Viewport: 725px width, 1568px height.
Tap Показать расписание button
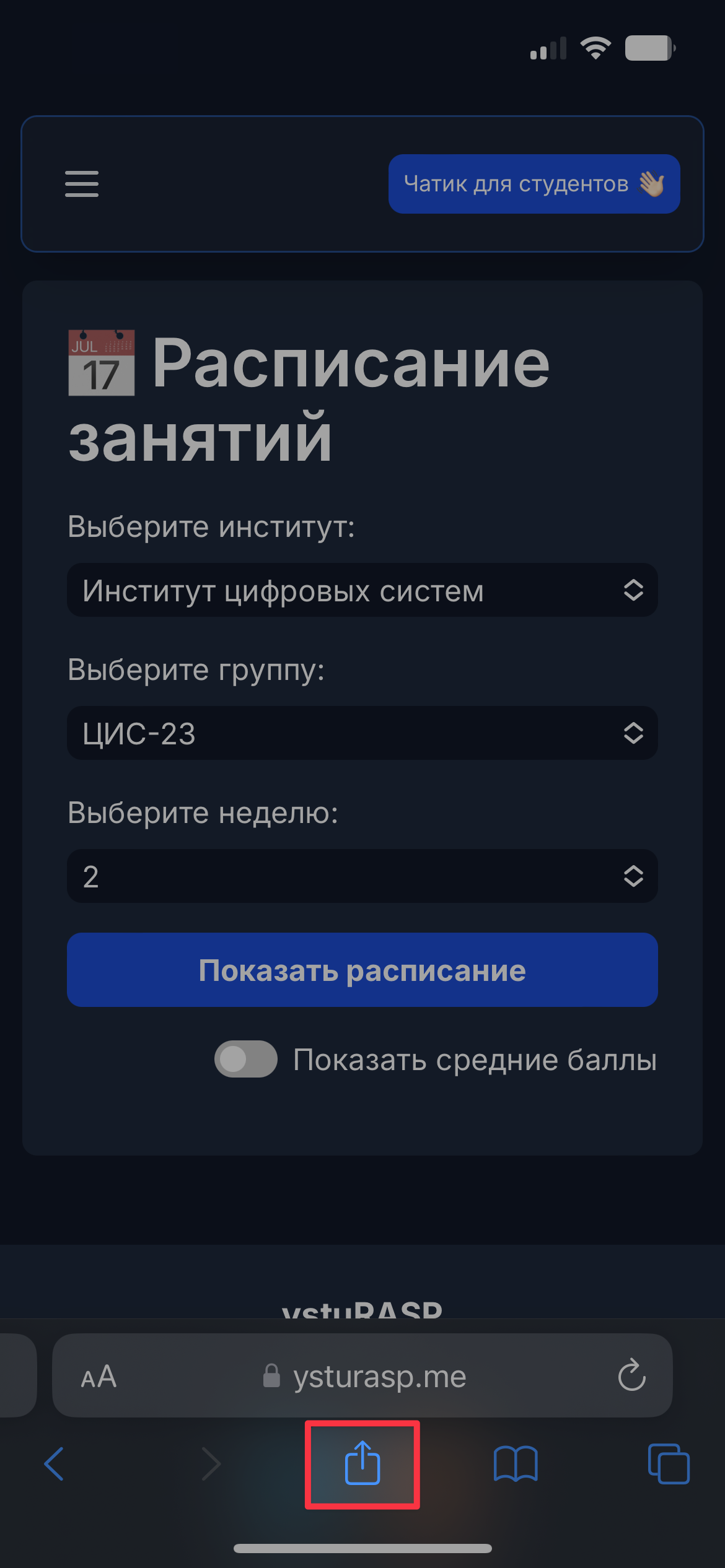(362, 970)
